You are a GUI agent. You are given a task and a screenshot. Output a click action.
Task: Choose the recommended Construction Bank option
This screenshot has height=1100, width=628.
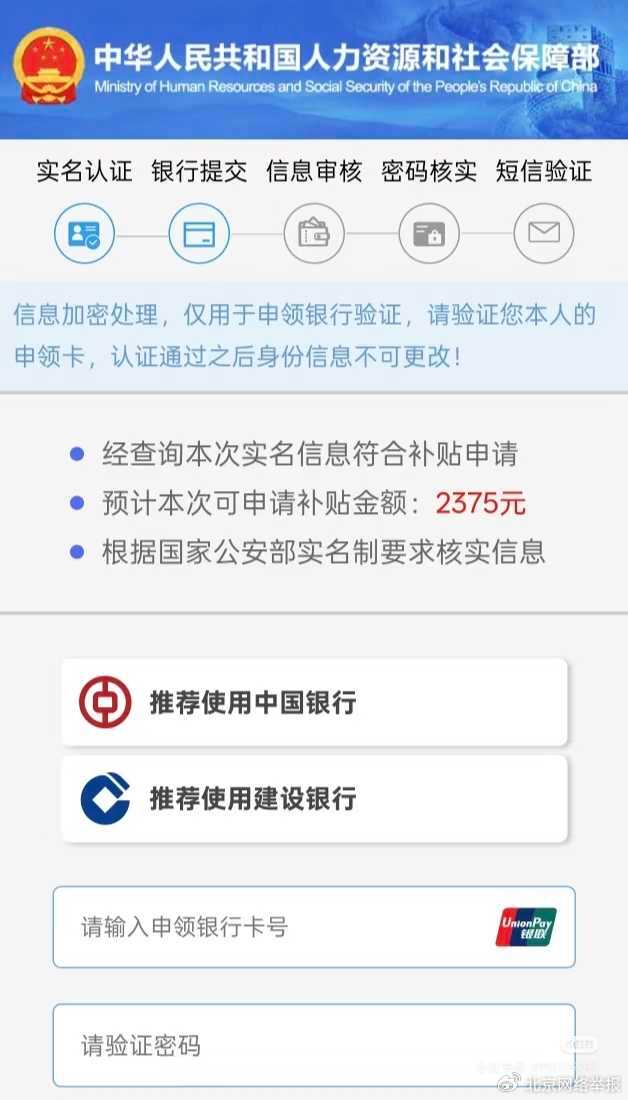[x=314, y=797]
